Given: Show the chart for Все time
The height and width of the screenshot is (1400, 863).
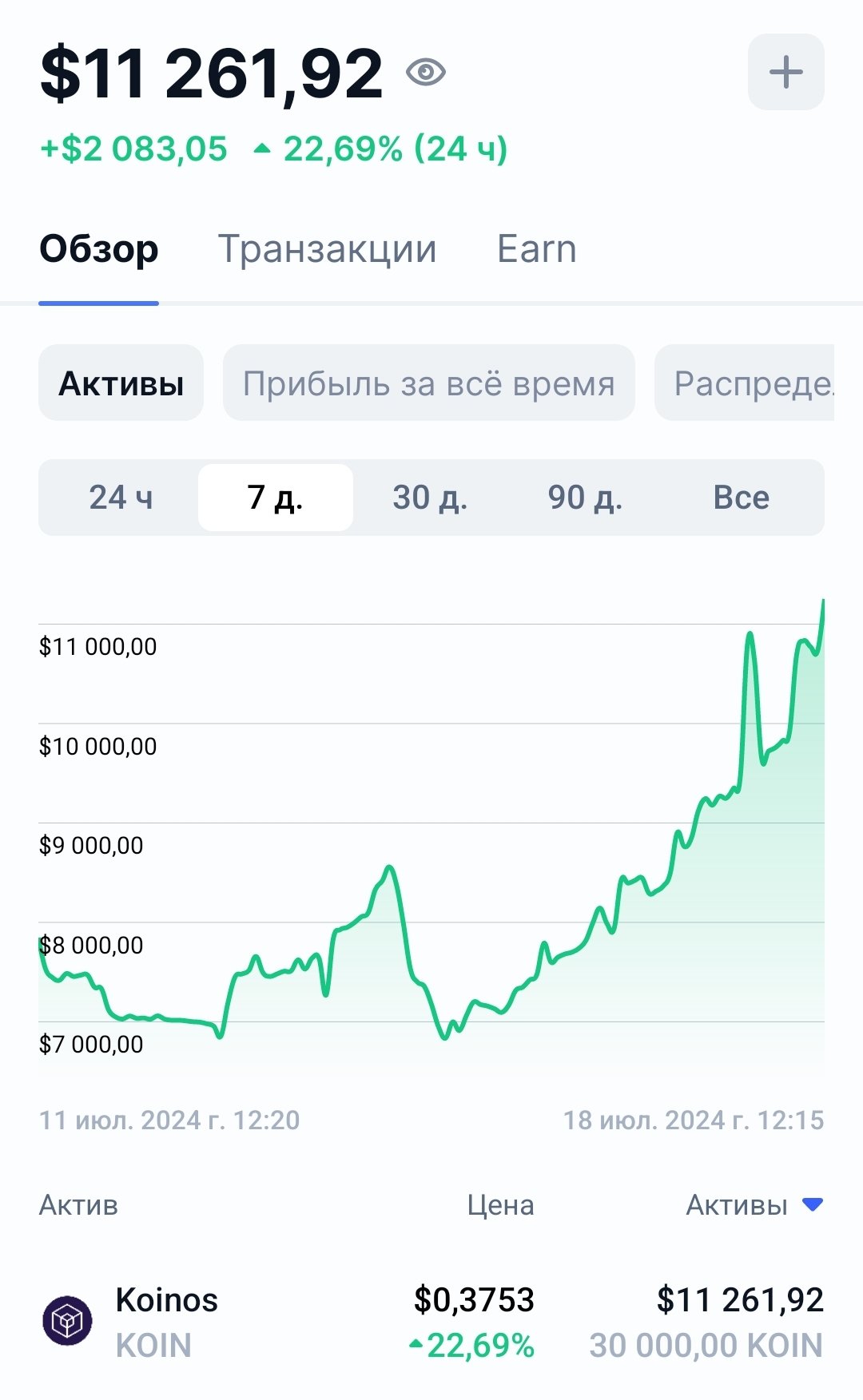Looking at the screenshot, I should (x=741, y=498).
